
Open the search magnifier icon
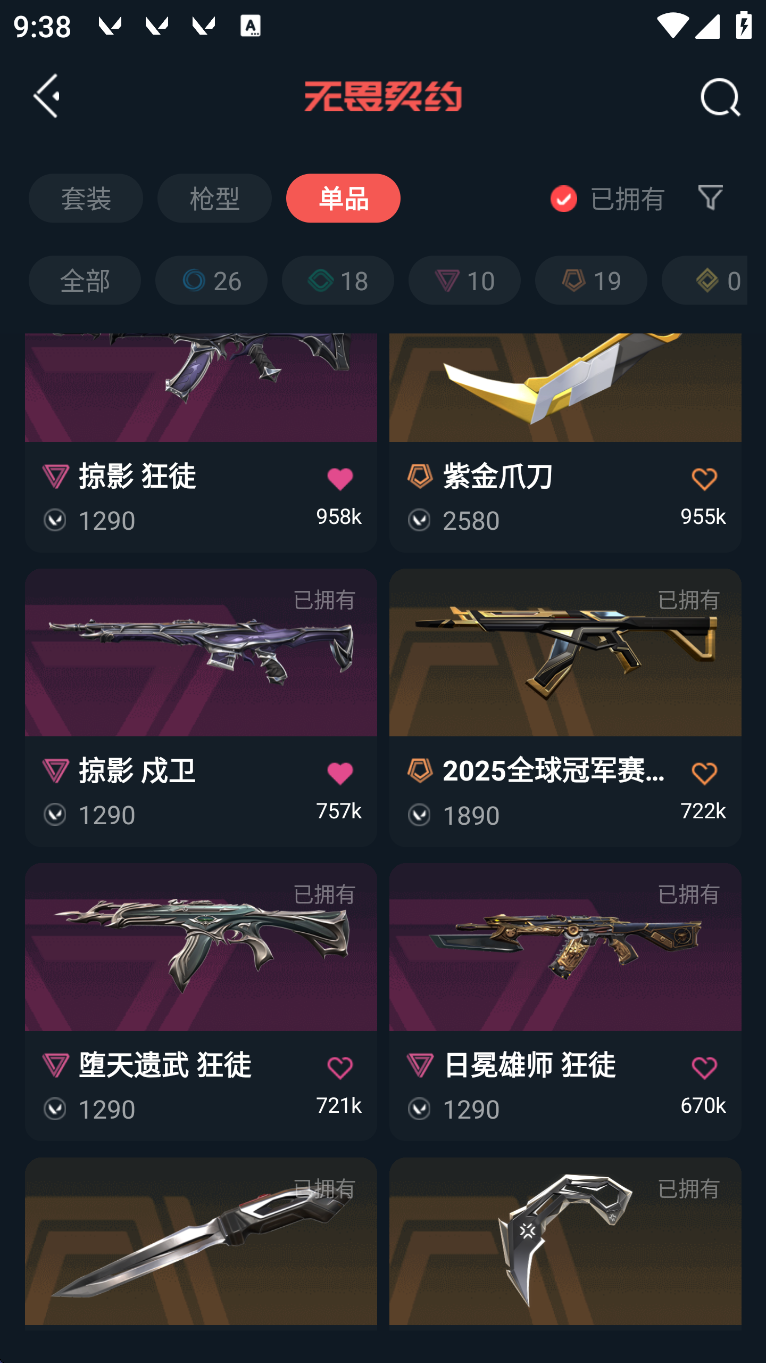pyautogui.click(x=719, y=98)
